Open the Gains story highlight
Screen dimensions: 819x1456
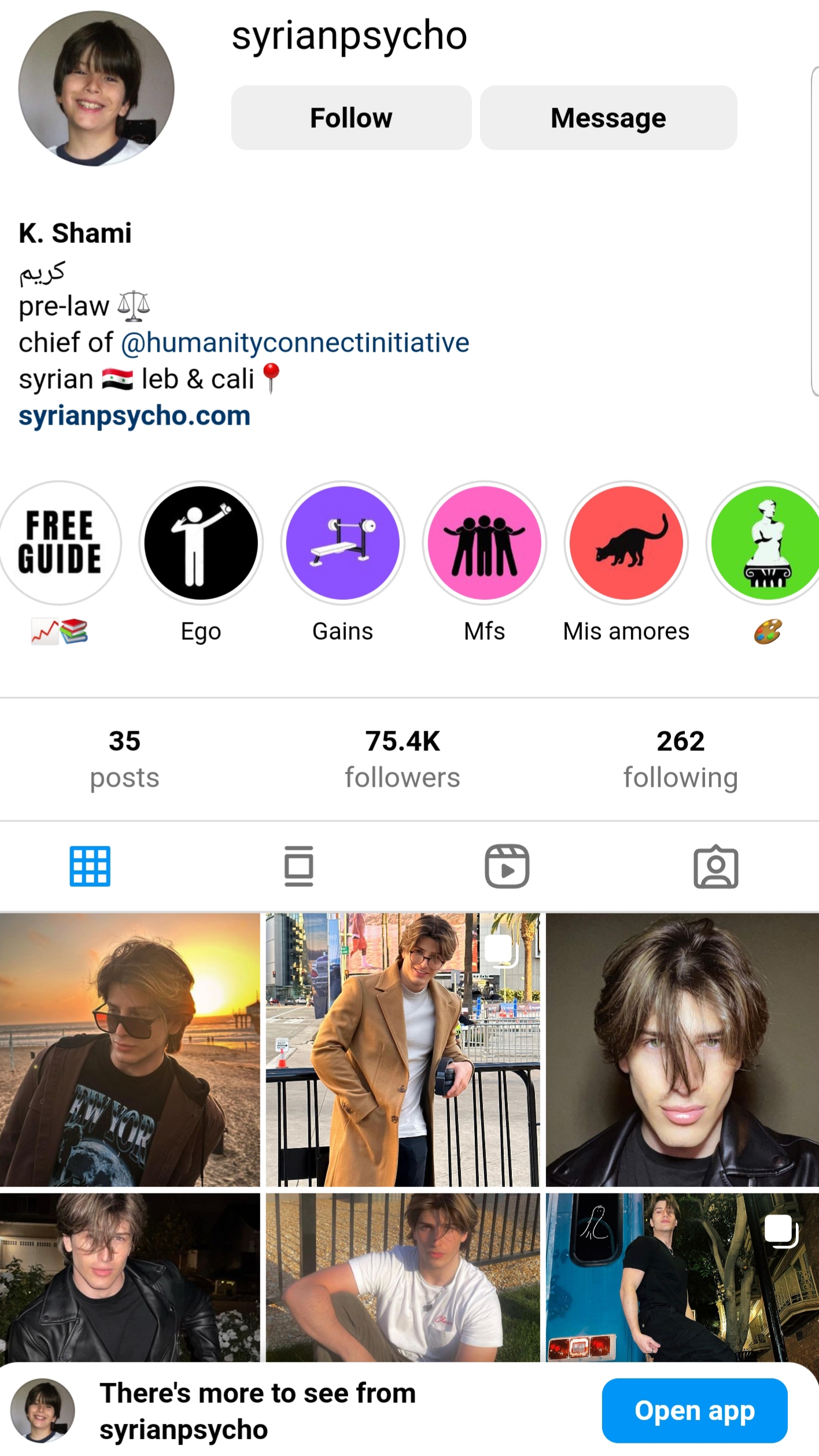pyautogui.click(x=342, y=543)
